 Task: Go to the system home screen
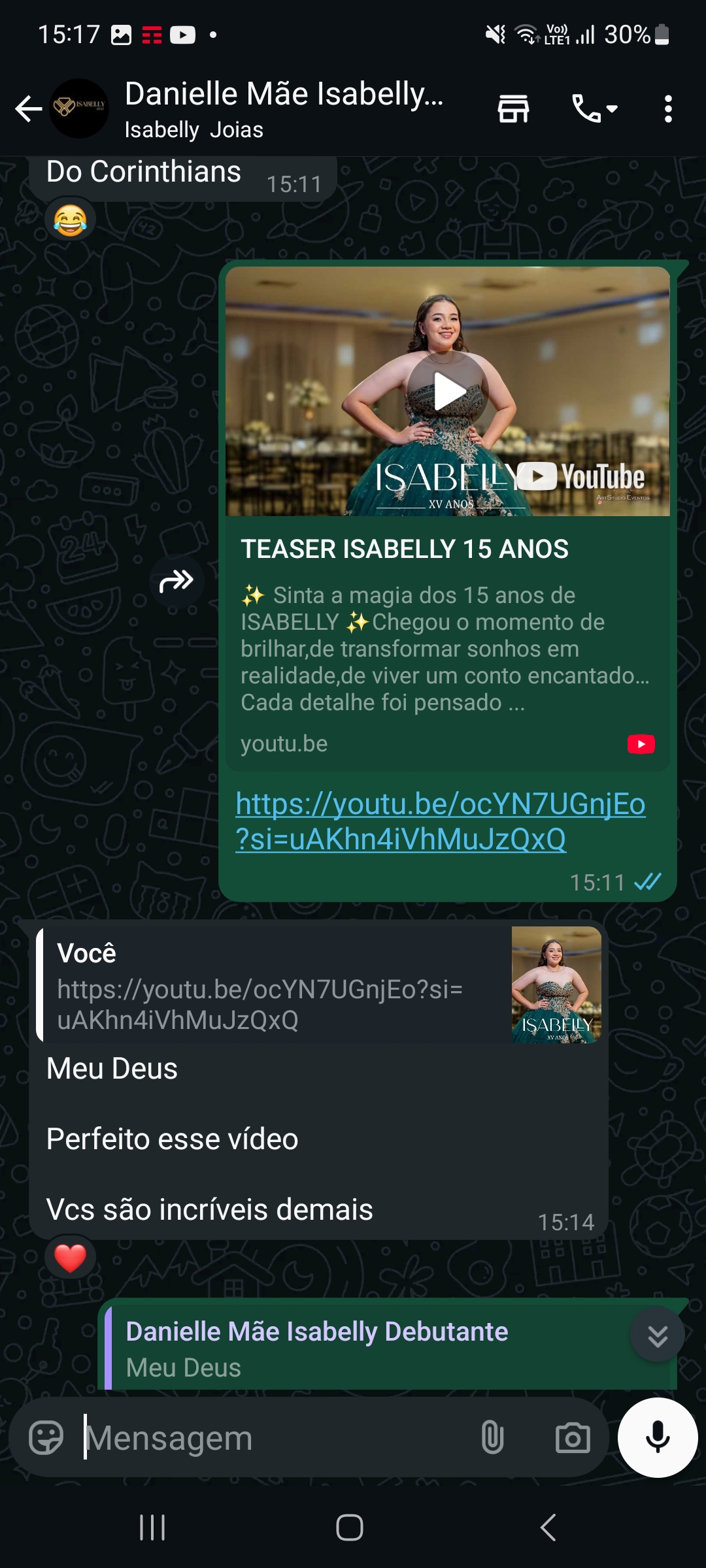[x=350, y=1527]
